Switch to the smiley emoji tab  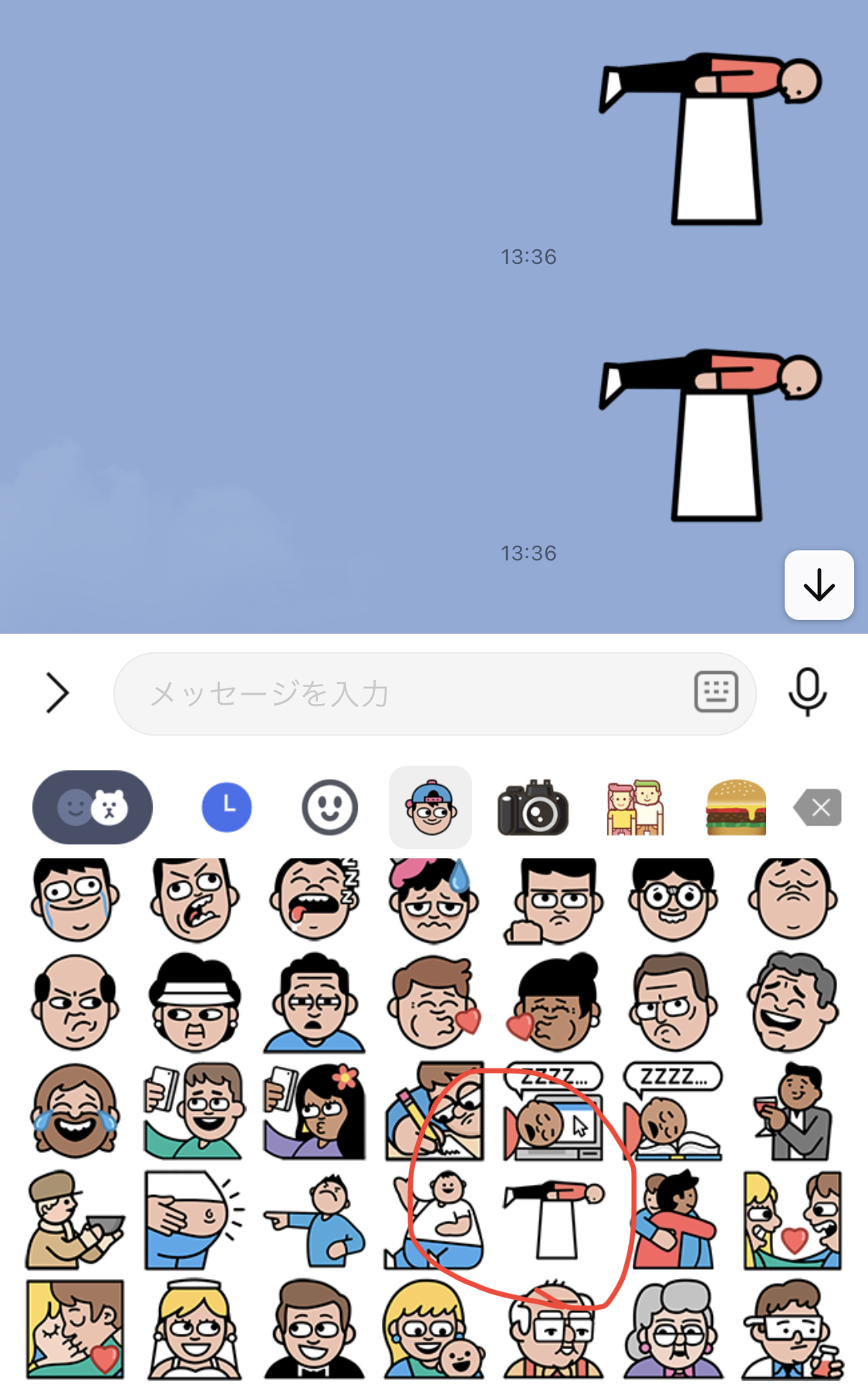click(x=329, y=807)
